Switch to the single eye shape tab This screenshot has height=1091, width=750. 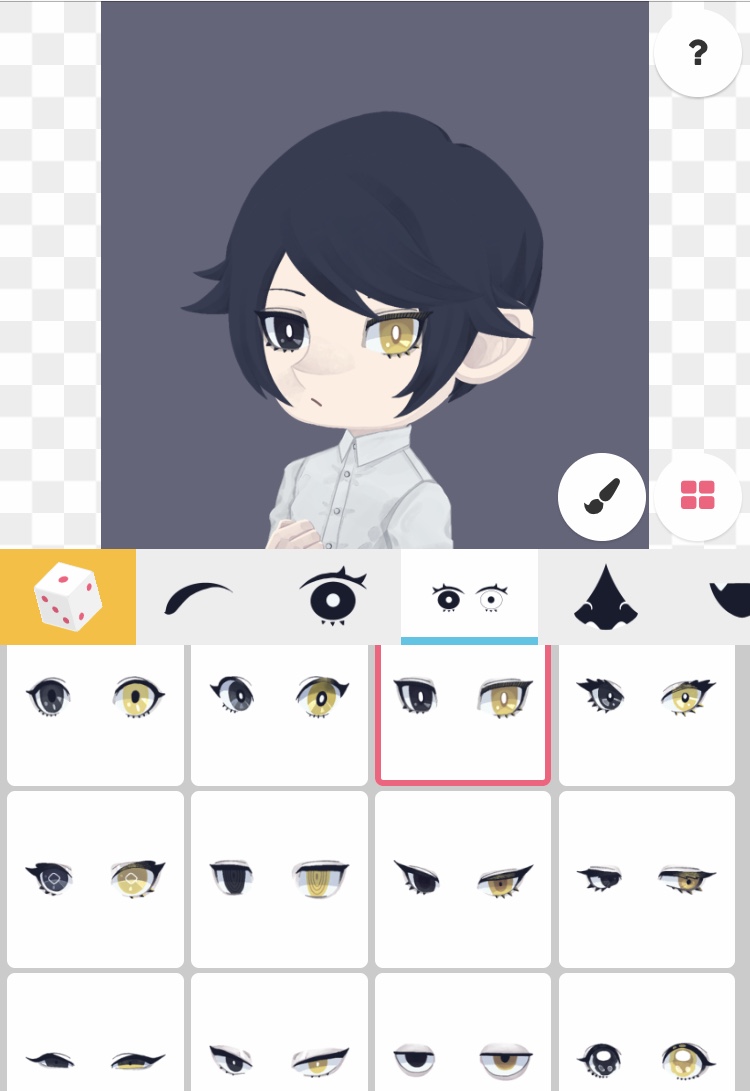334,597
